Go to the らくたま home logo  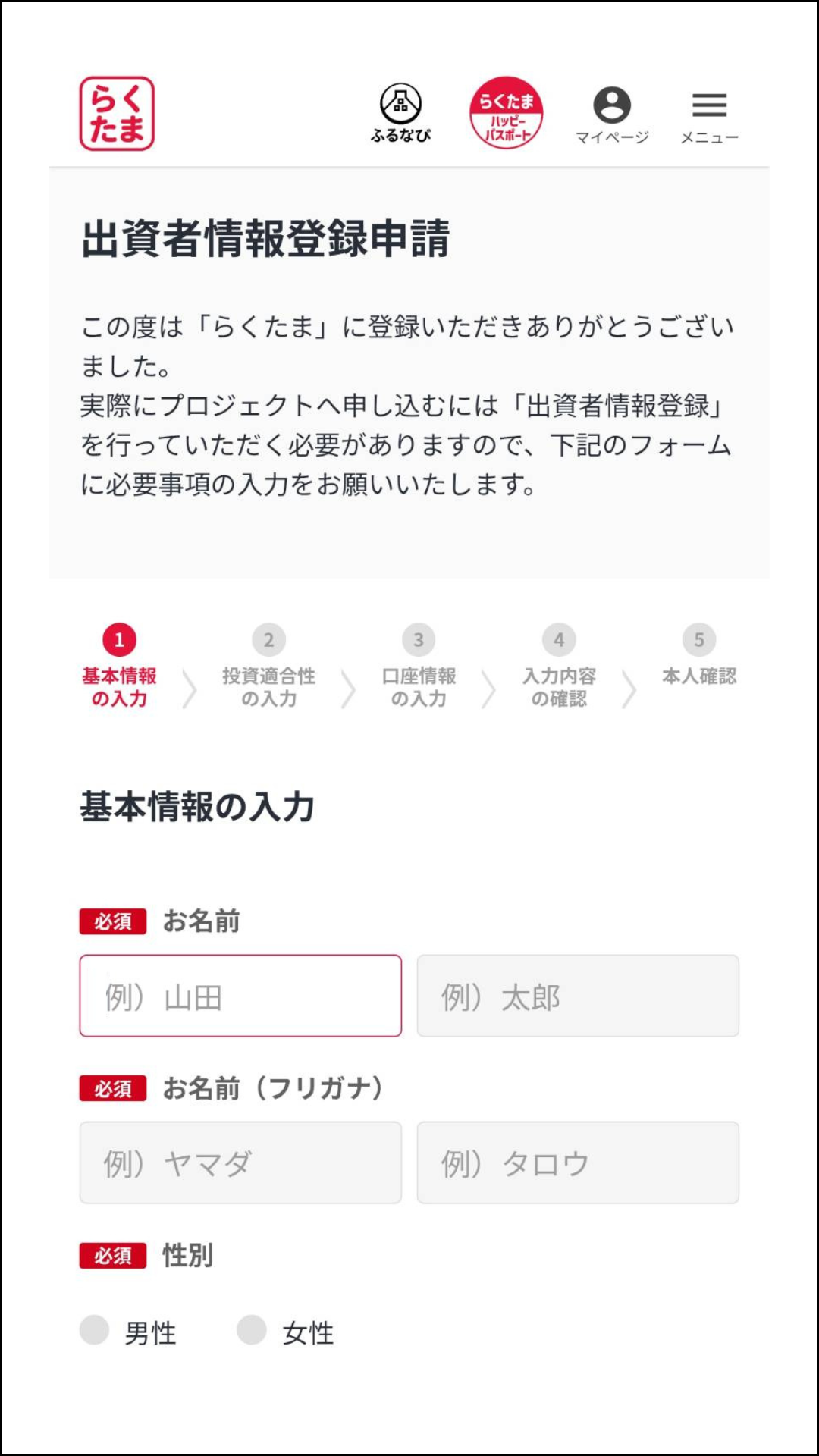click(x=117, y=114)
